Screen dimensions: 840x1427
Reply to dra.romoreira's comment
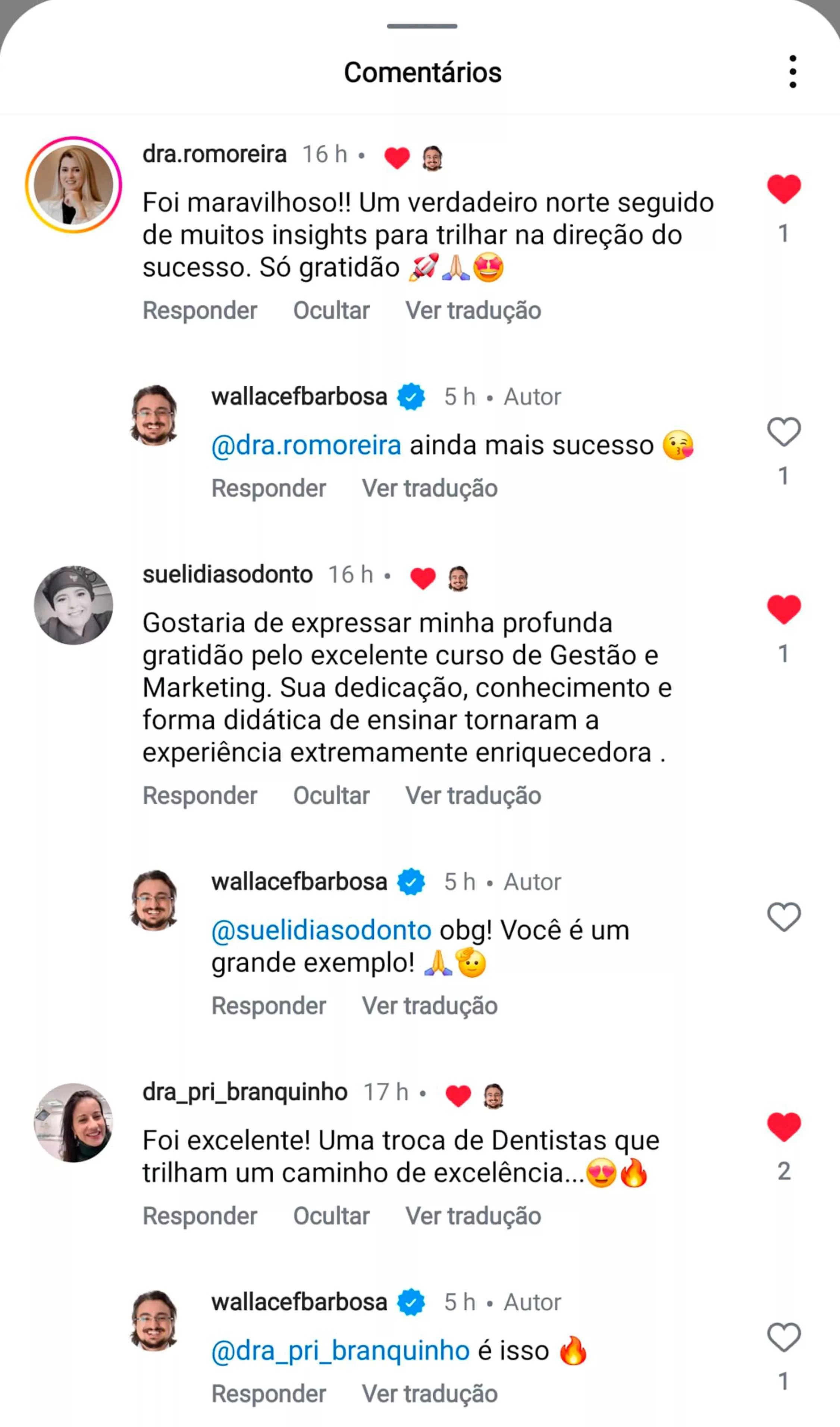(200, 310)
